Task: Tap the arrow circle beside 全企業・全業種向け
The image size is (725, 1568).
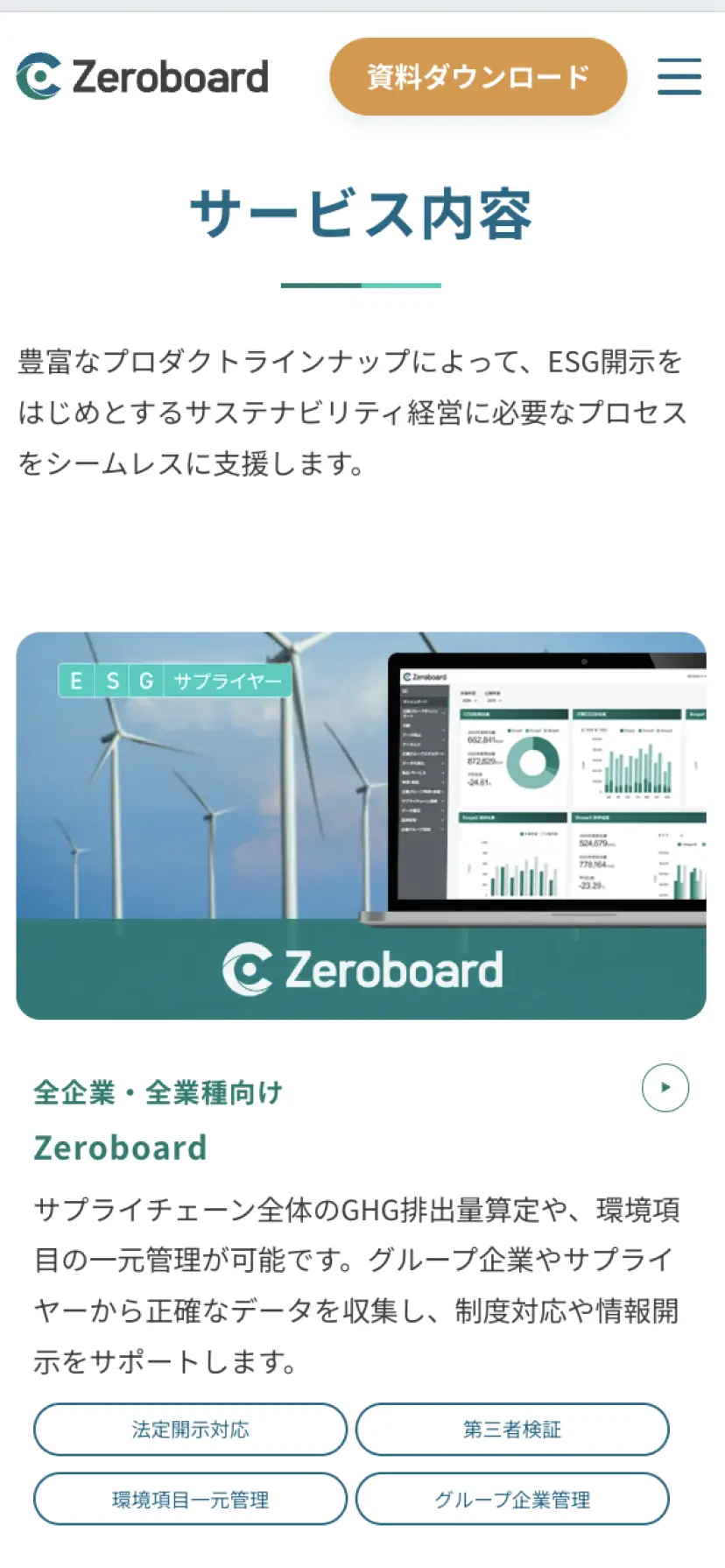Action: (x=665, y=1088)
